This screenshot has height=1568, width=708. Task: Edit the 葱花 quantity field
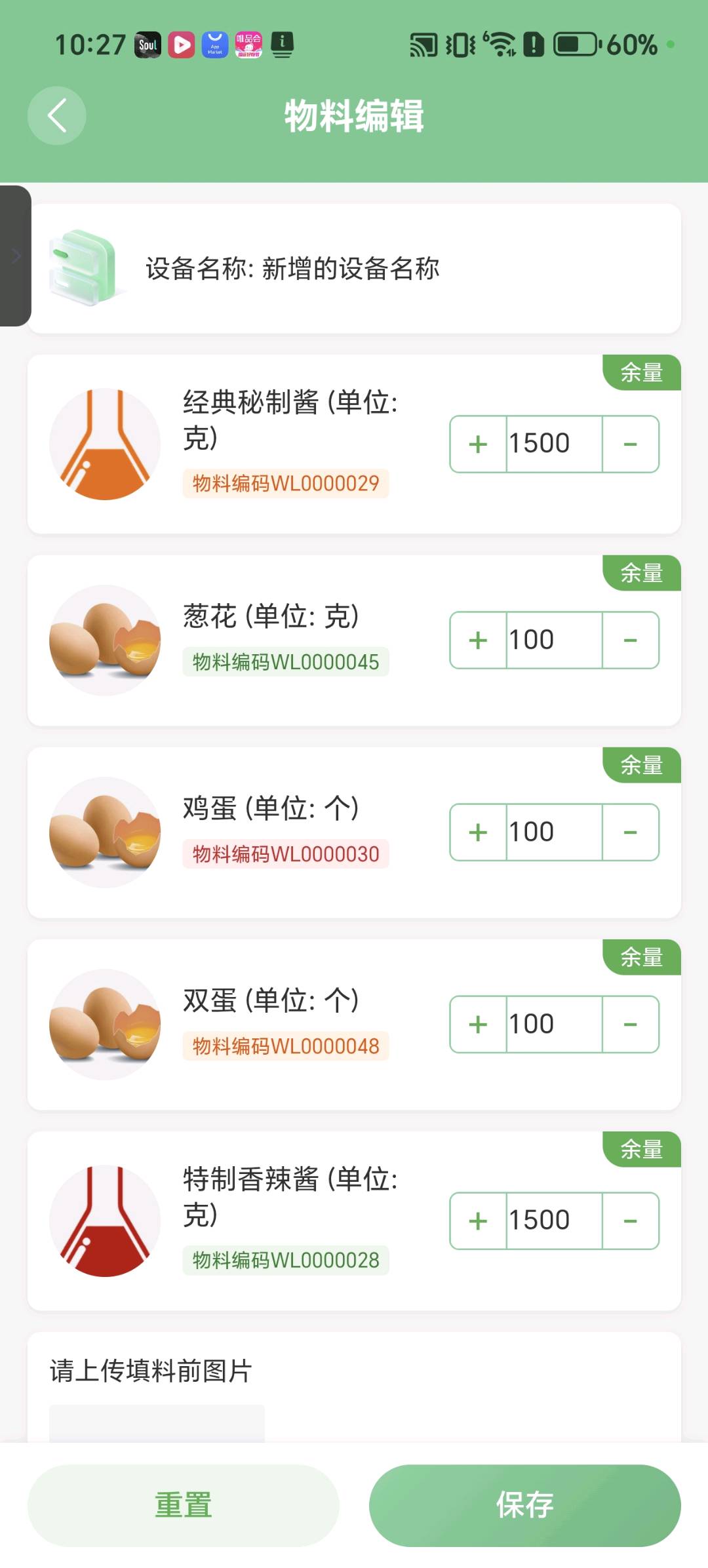[x=554, y=640]
